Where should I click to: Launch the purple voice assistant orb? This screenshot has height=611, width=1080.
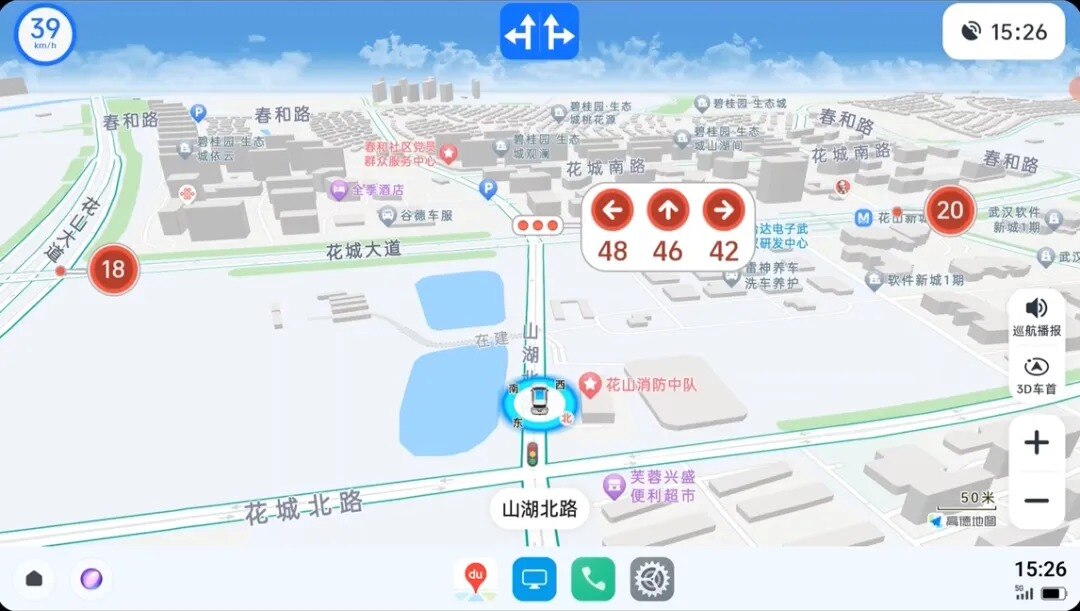91,579
